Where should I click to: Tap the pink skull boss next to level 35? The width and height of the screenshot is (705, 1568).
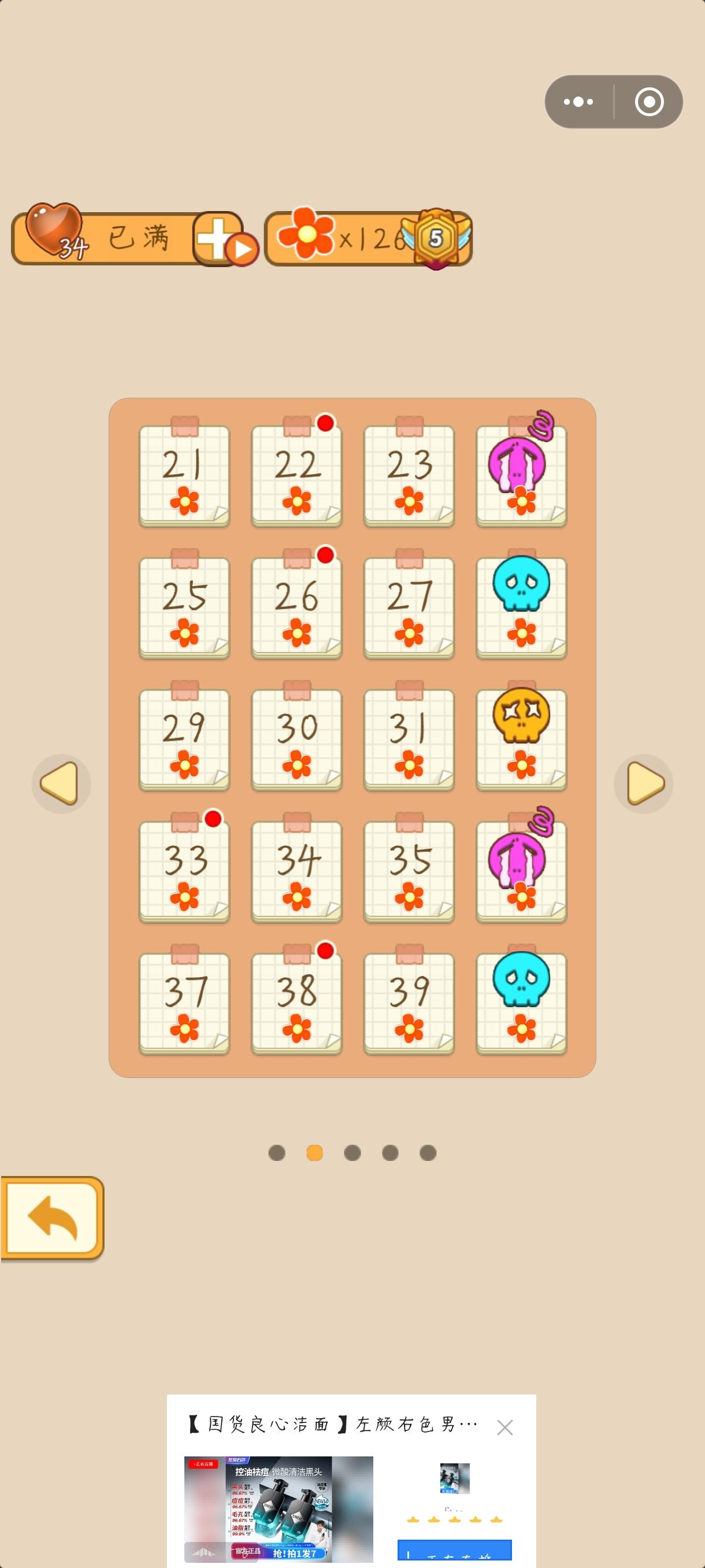(521, 870)
